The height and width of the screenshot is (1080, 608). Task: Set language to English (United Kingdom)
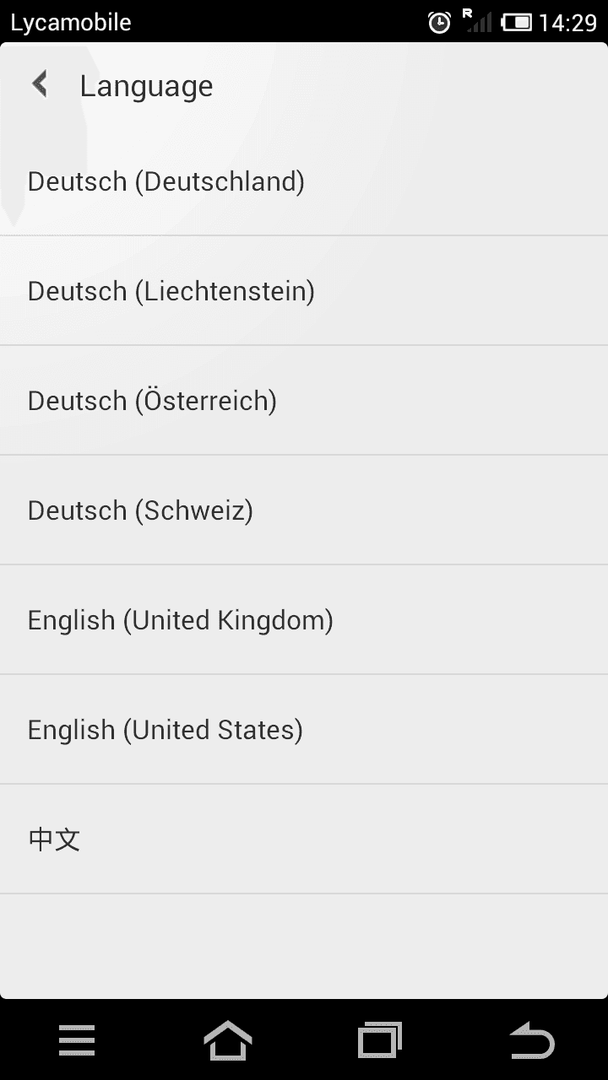[x=304, y=619]
